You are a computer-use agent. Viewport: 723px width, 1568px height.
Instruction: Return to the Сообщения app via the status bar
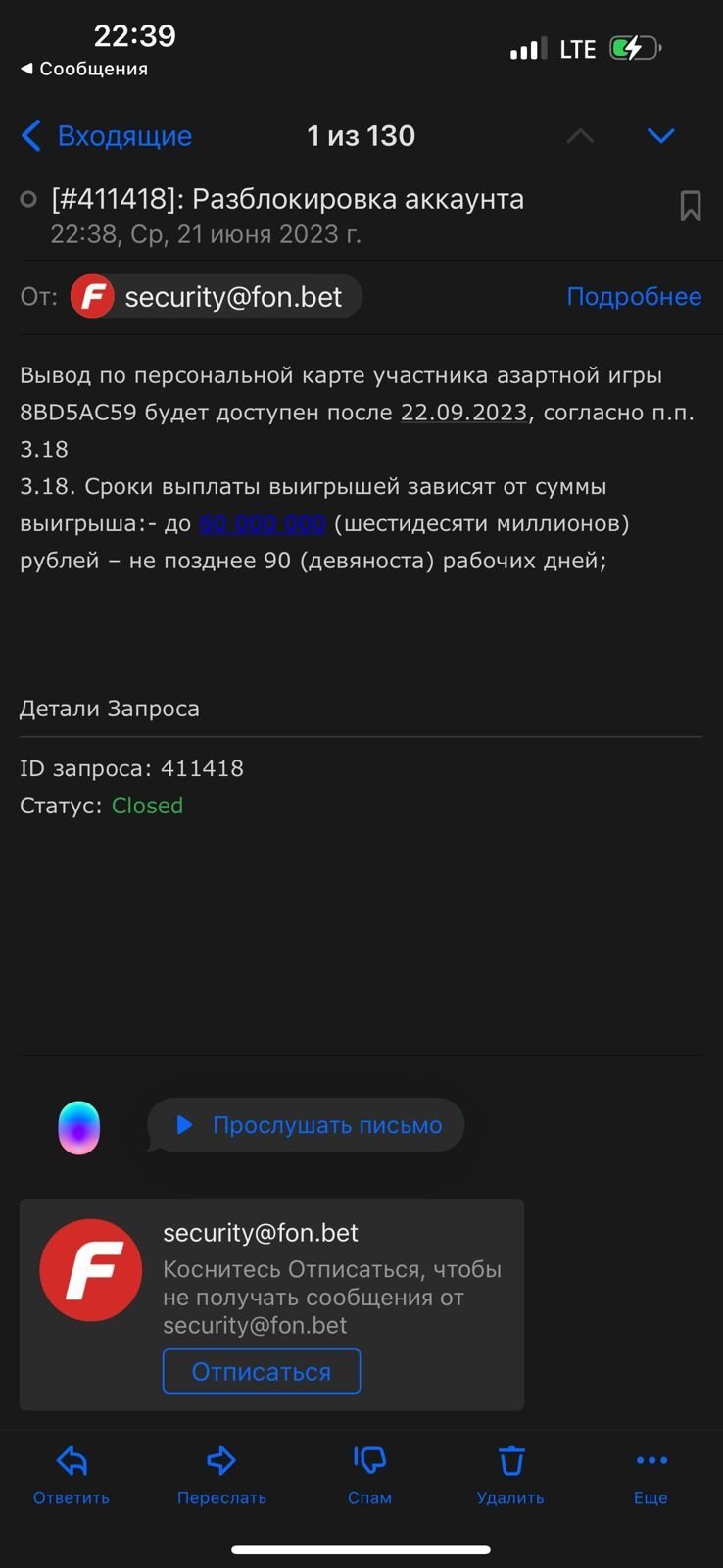[84, 69]
